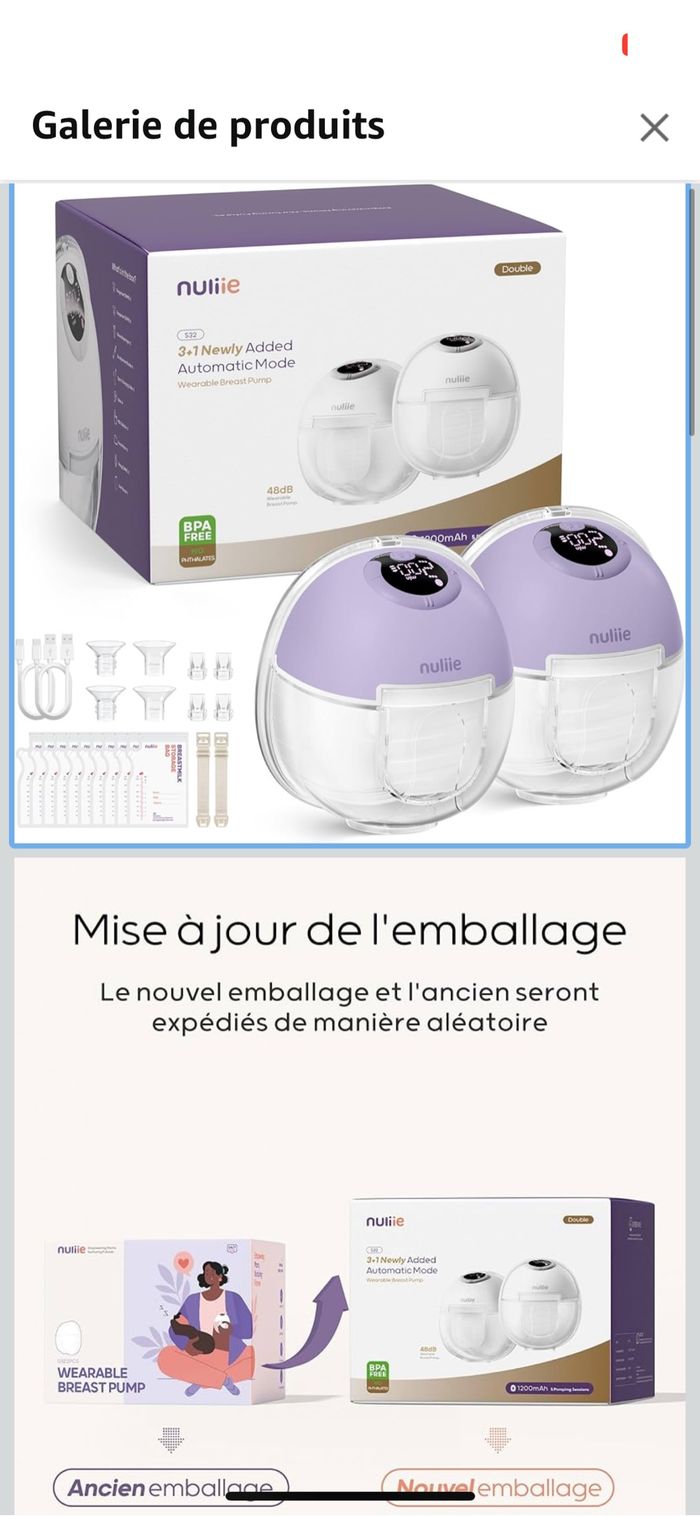Viewport: 700px width, 1516px height.
Task: Close the Galerie de produits view
Action: (x=654, y=127)
